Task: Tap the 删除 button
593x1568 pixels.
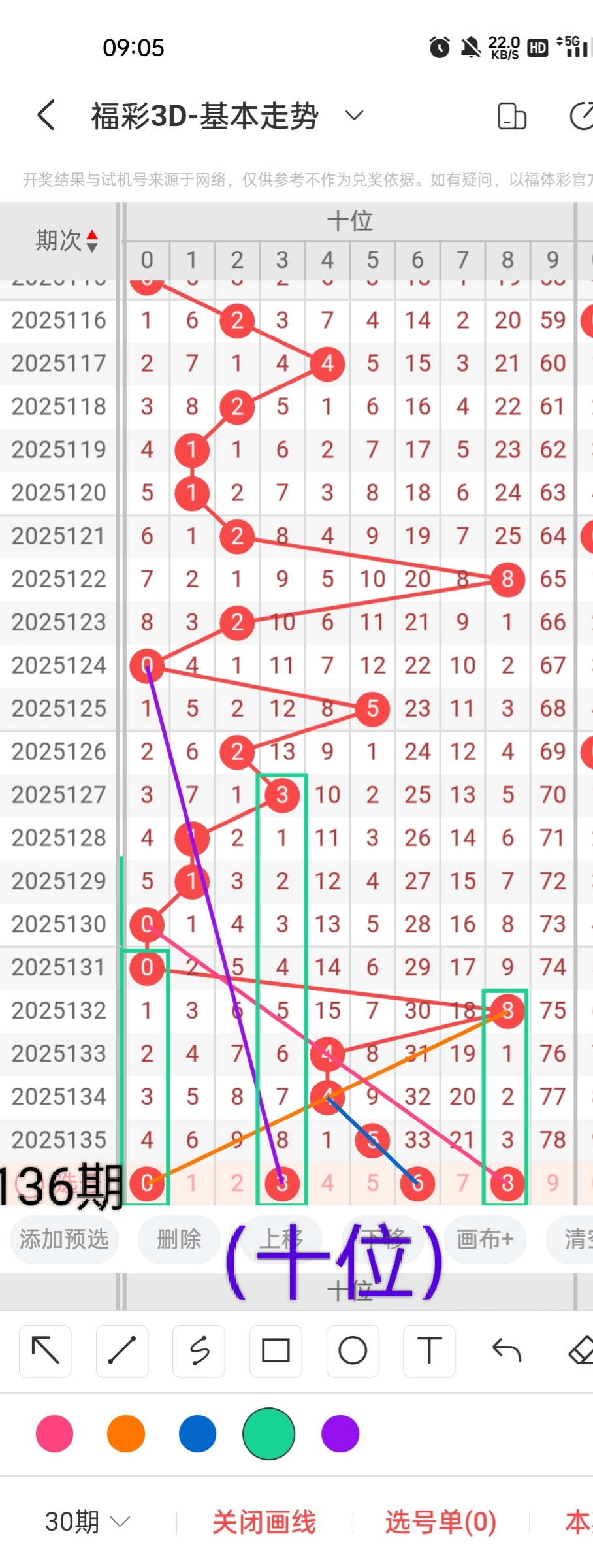Action: 179,1239
